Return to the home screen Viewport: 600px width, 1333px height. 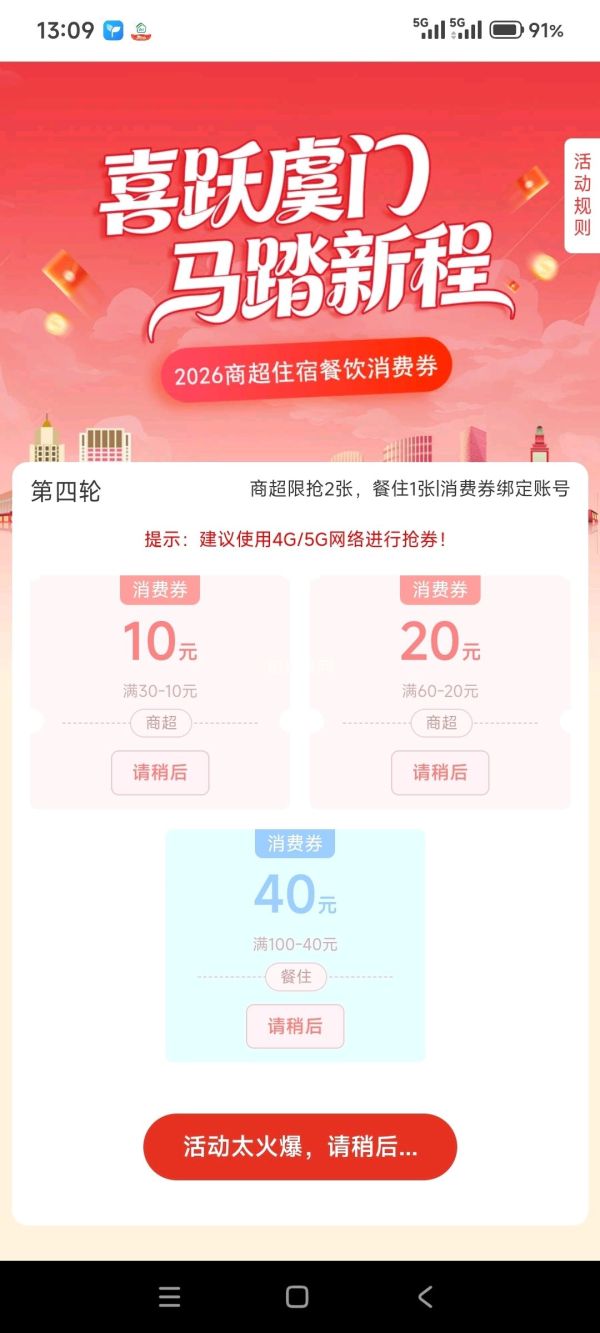click(x=297, y=1297)
